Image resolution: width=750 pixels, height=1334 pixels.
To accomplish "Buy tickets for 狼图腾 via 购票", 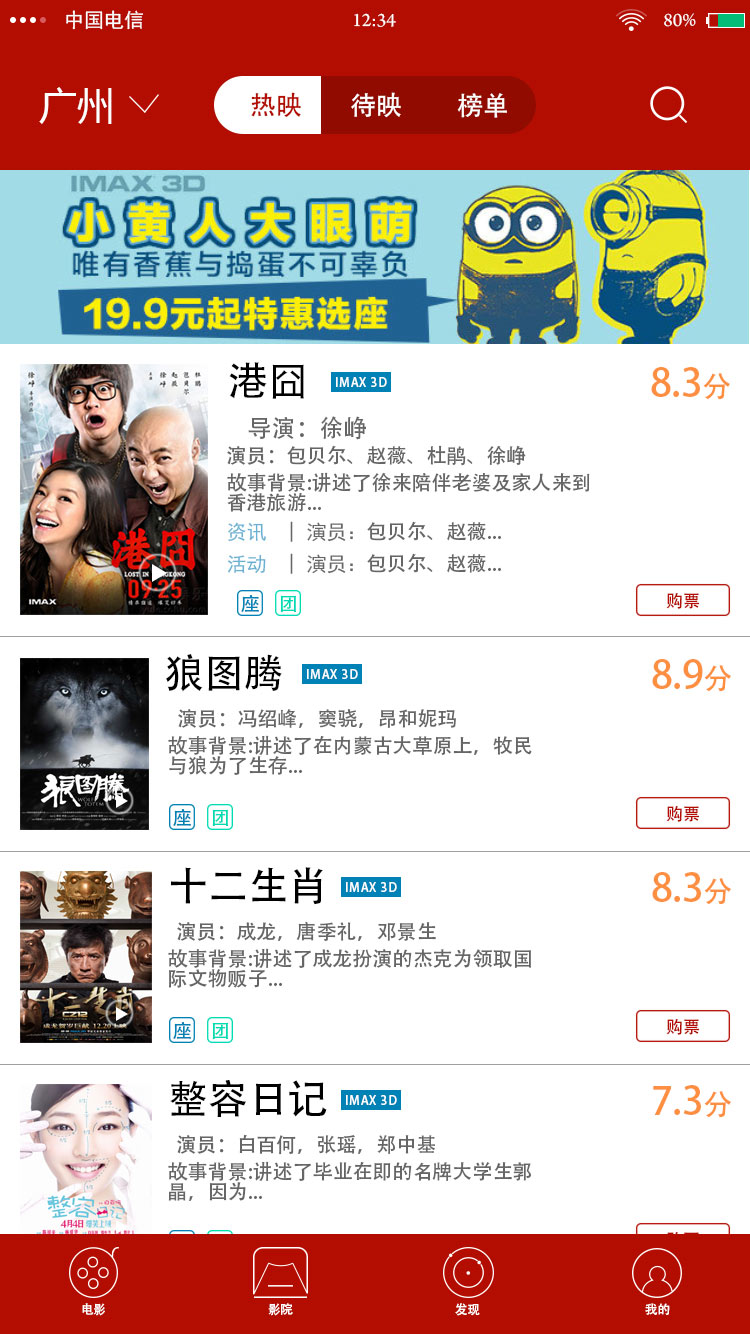I will [682, 813].
